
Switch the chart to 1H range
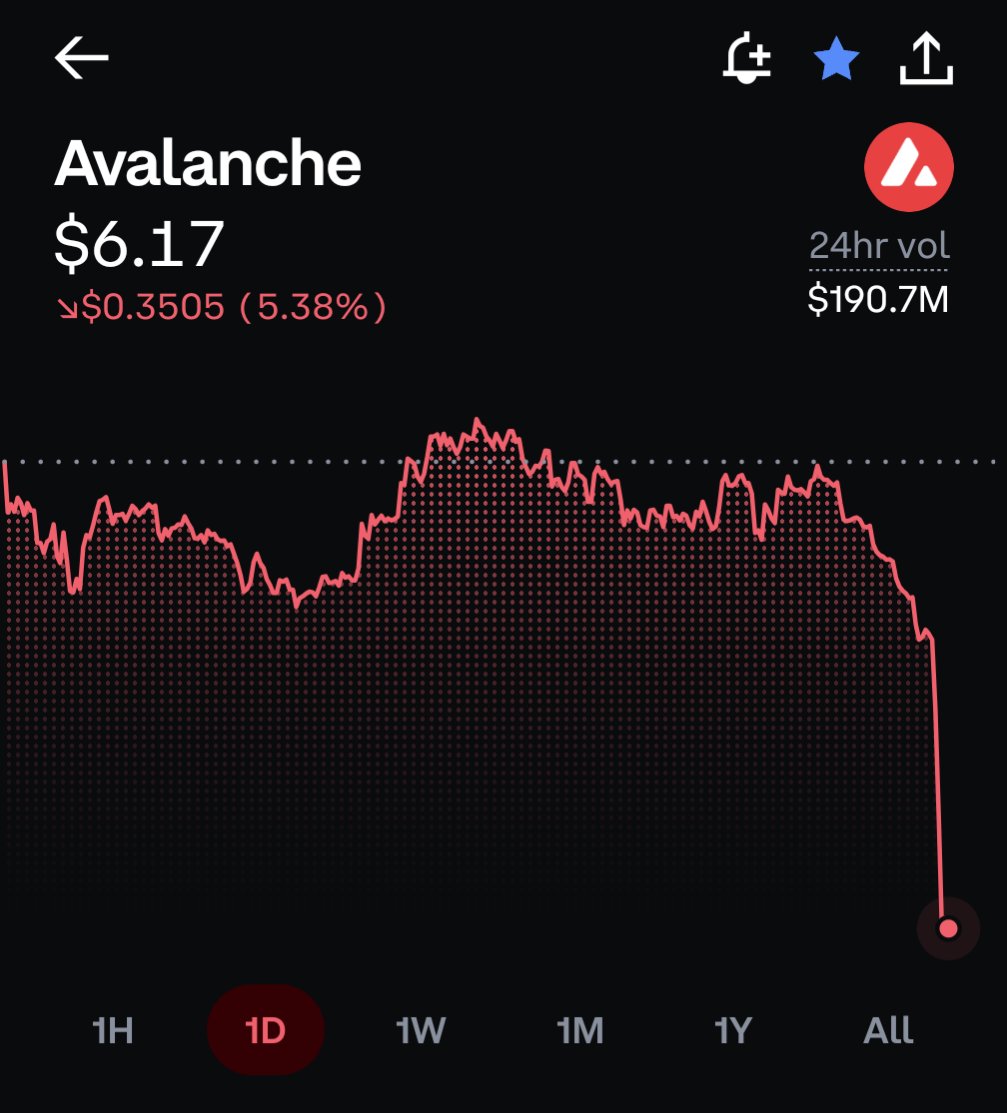113,1030
